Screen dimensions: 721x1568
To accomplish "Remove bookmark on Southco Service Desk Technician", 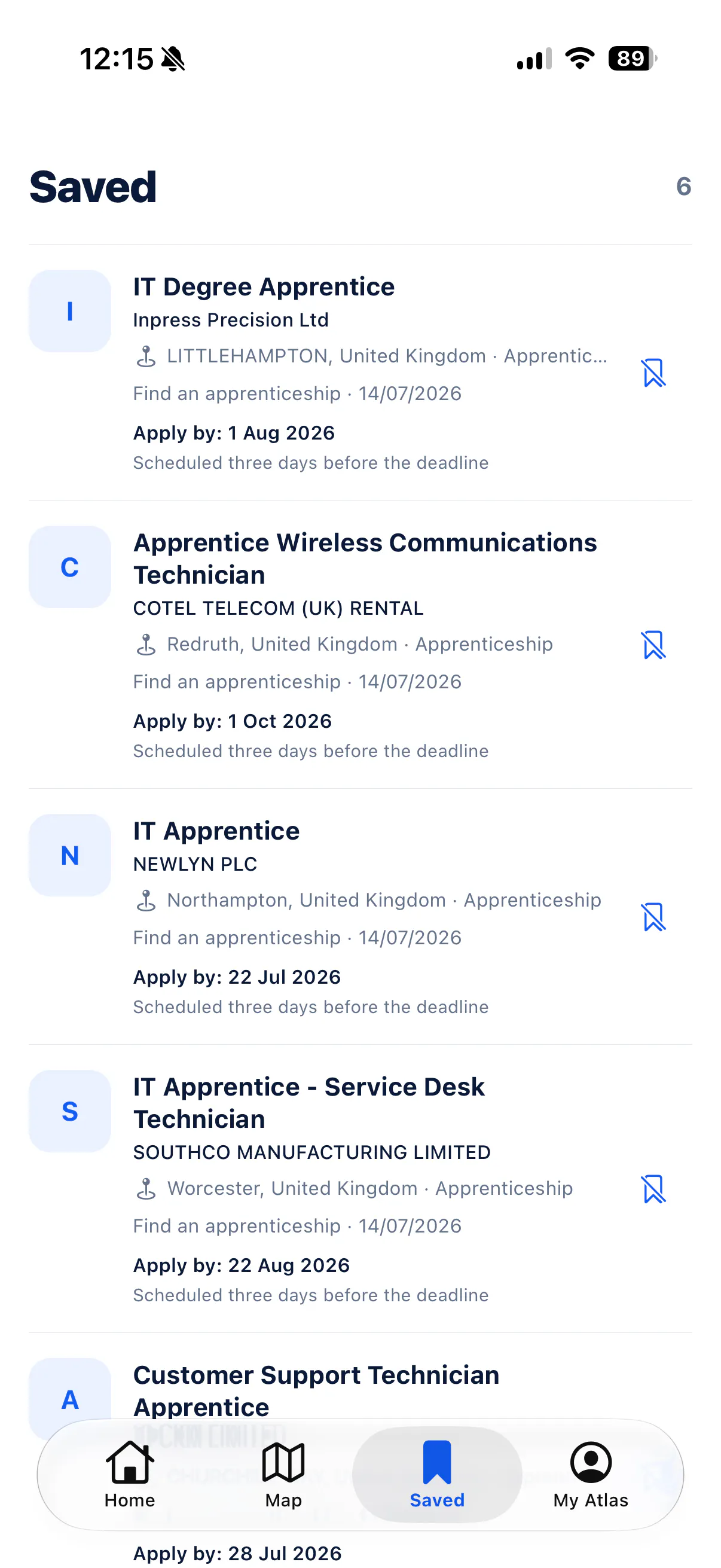I will [653, 1189].
